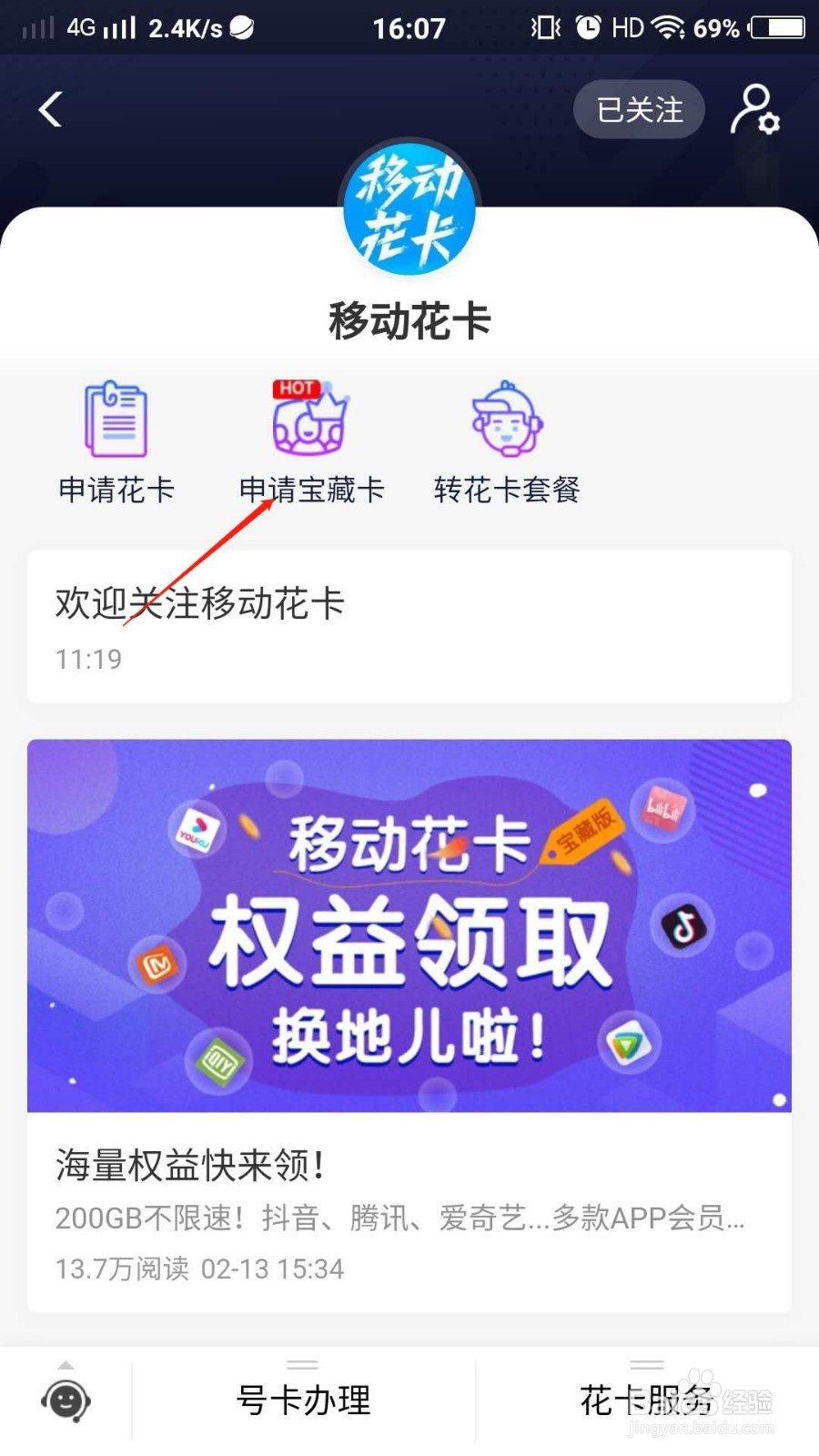Toggle the 已关注 follow status
Viewport: 819px width, 1456px height.
pos(639,109)
